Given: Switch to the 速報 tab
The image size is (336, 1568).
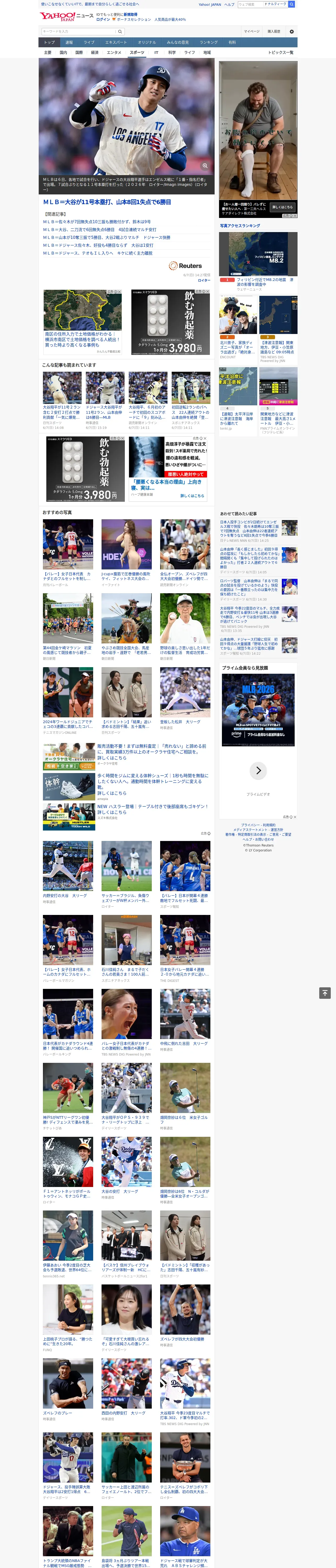Looking at the screenshot, I should click(69, 43).
